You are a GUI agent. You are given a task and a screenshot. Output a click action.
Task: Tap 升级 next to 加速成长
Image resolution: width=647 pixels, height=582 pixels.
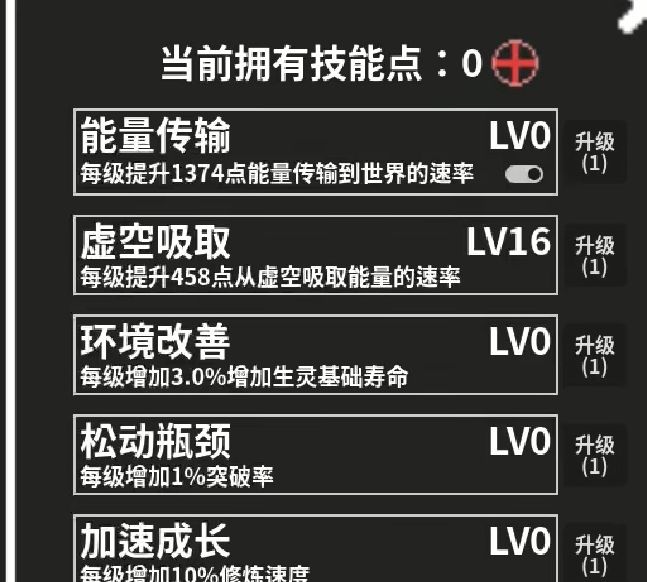[x=594, y=553]
